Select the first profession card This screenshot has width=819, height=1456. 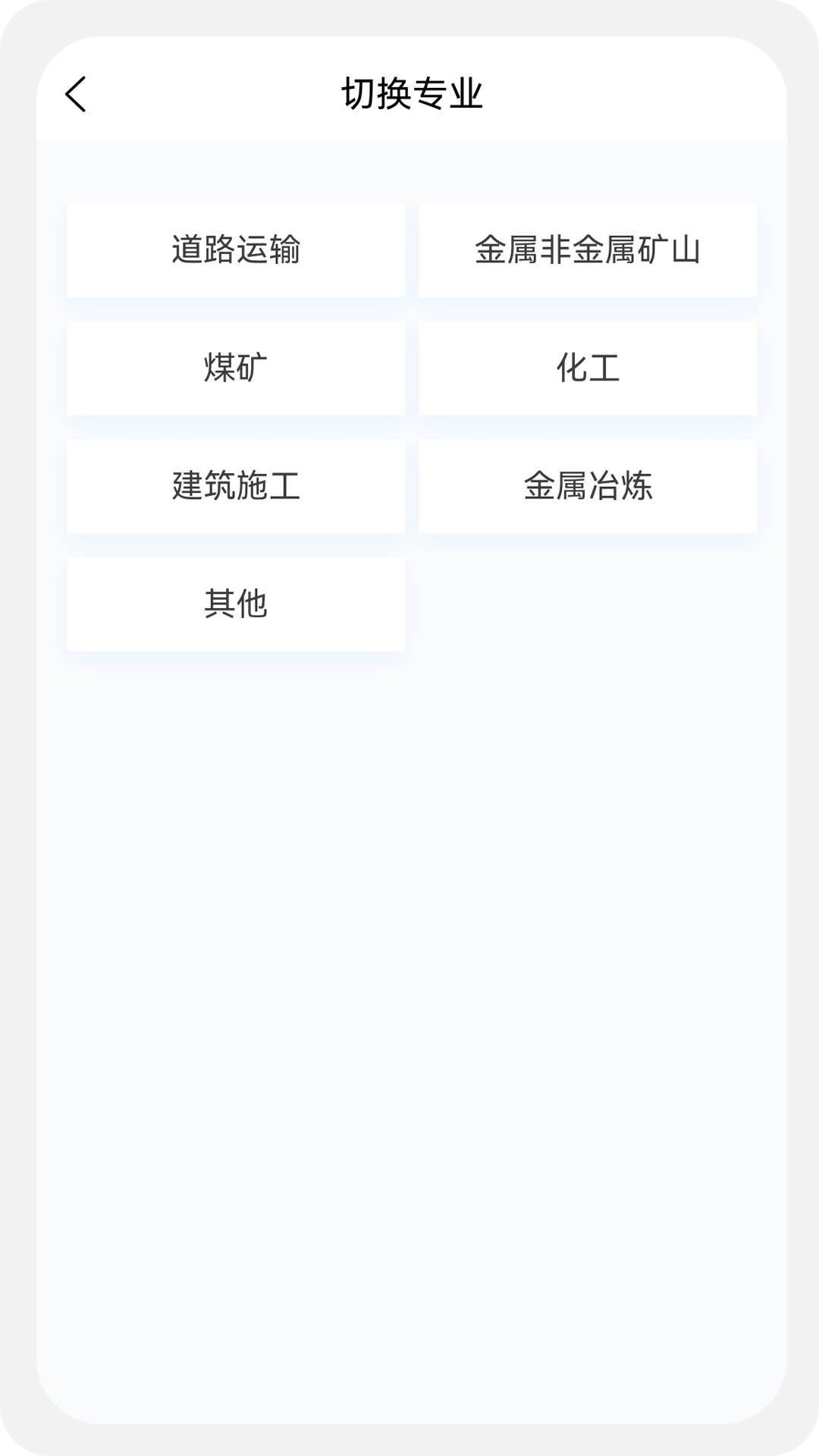pos(236,249)
